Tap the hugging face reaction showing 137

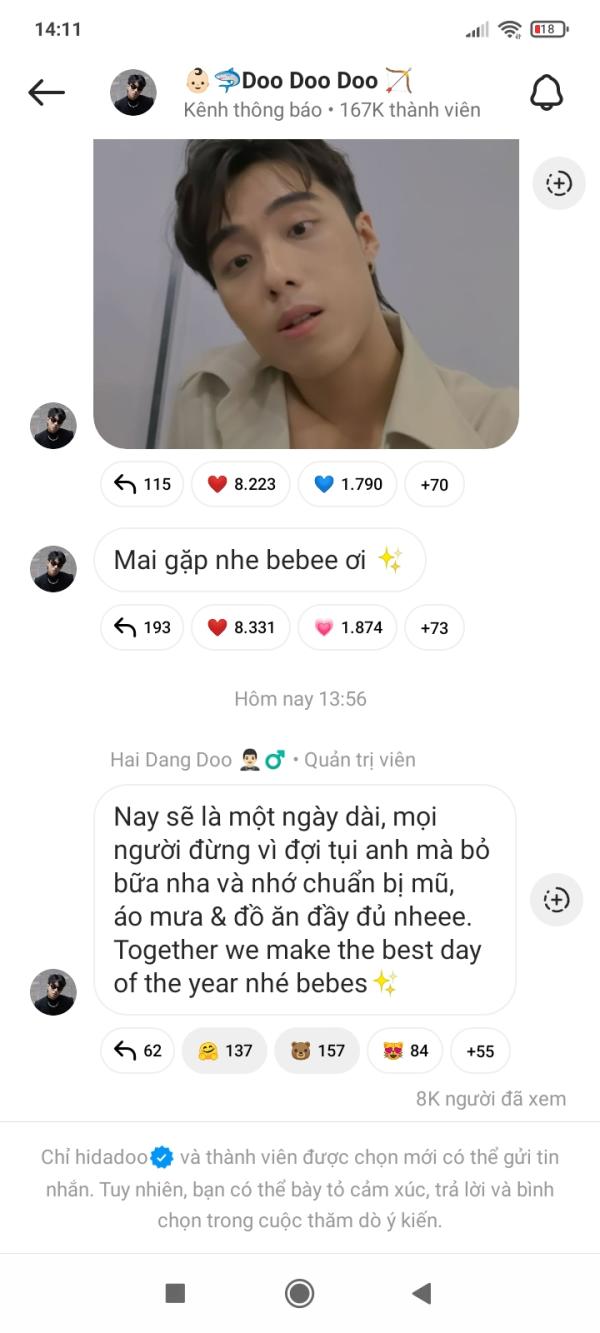[225, 1051]
